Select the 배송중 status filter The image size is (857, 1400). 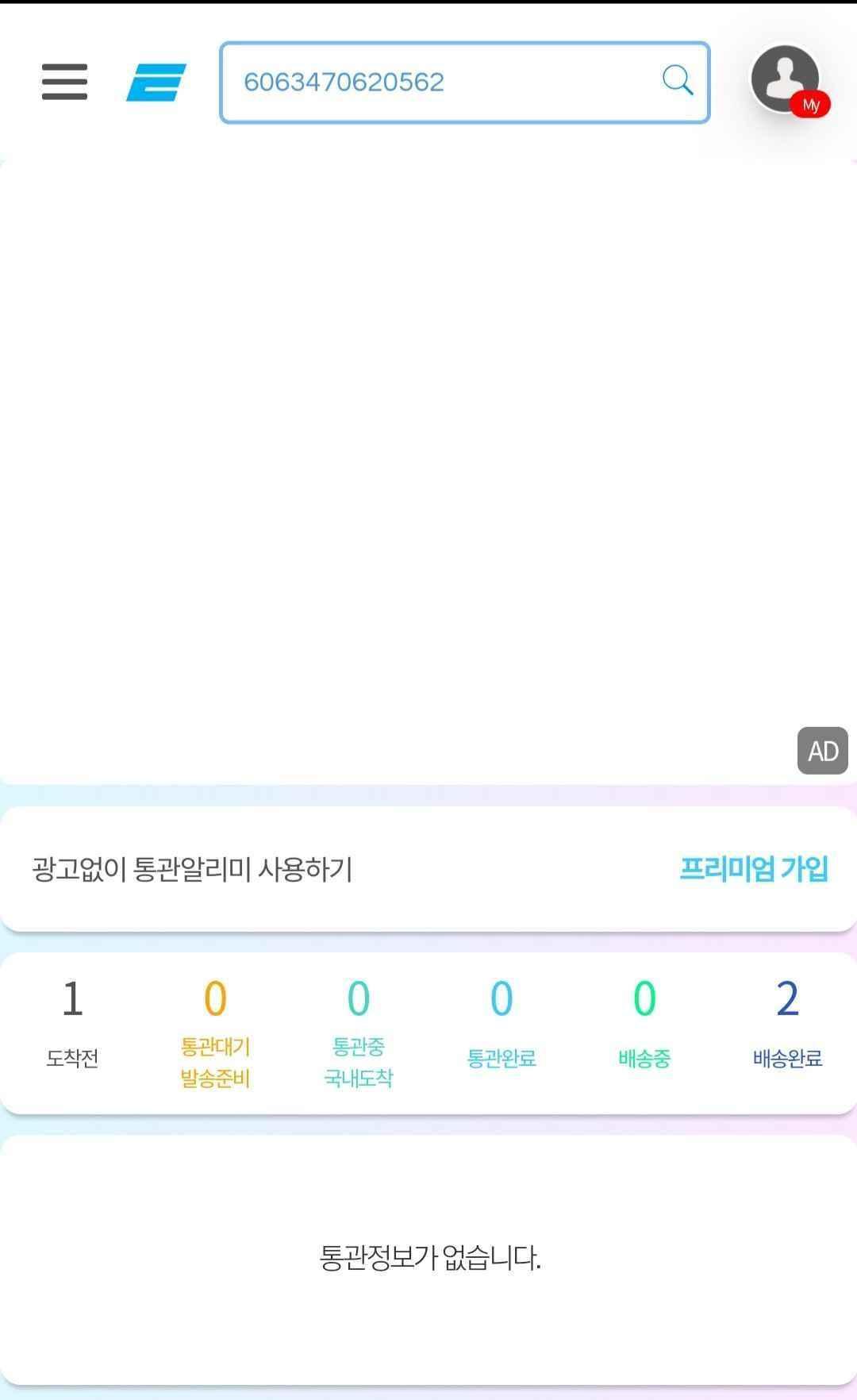coord(644,1024)
